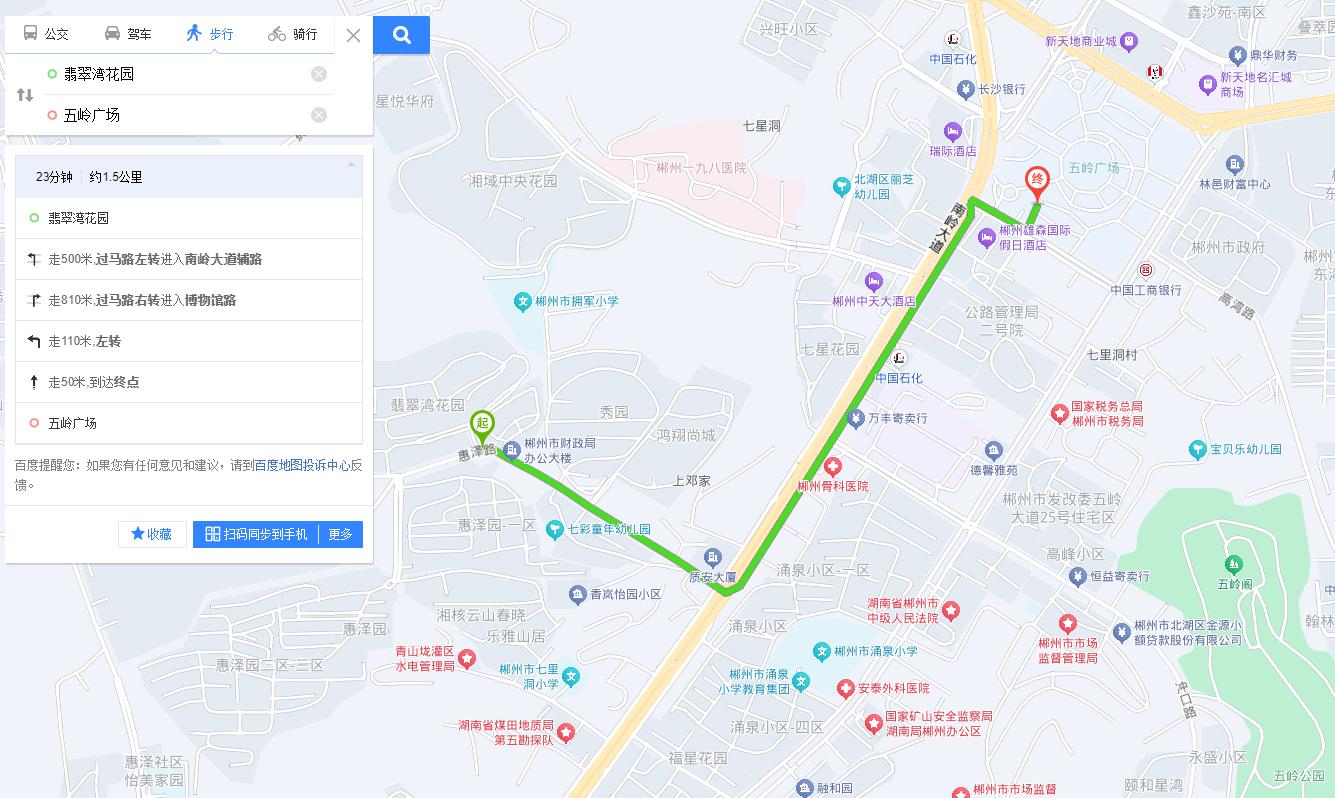Open the 百度地图投诉中心 link
Screen dimensions: 1335x798
(302, 465)
